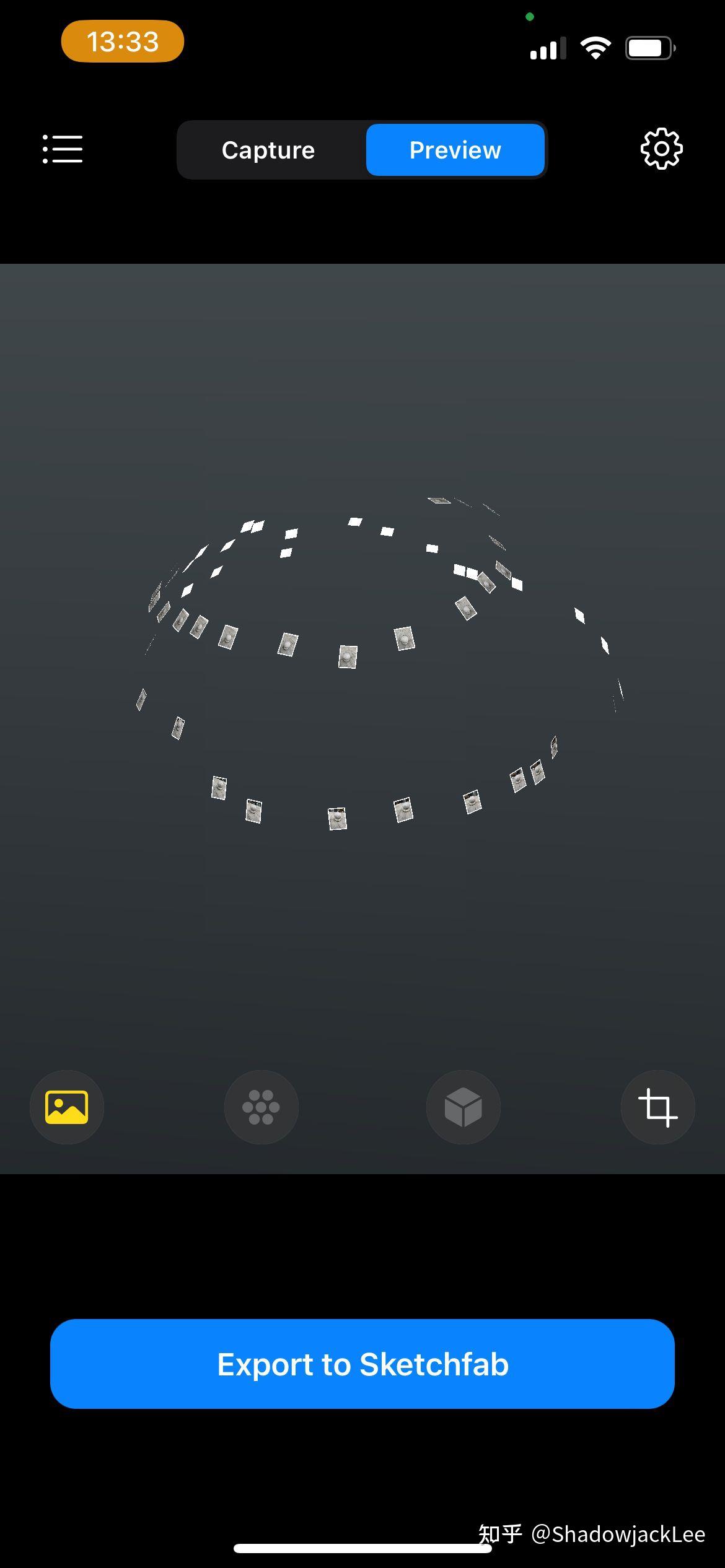
Task: Show the captured images view
Action: pyautogui.click(x=67, y=1107)
